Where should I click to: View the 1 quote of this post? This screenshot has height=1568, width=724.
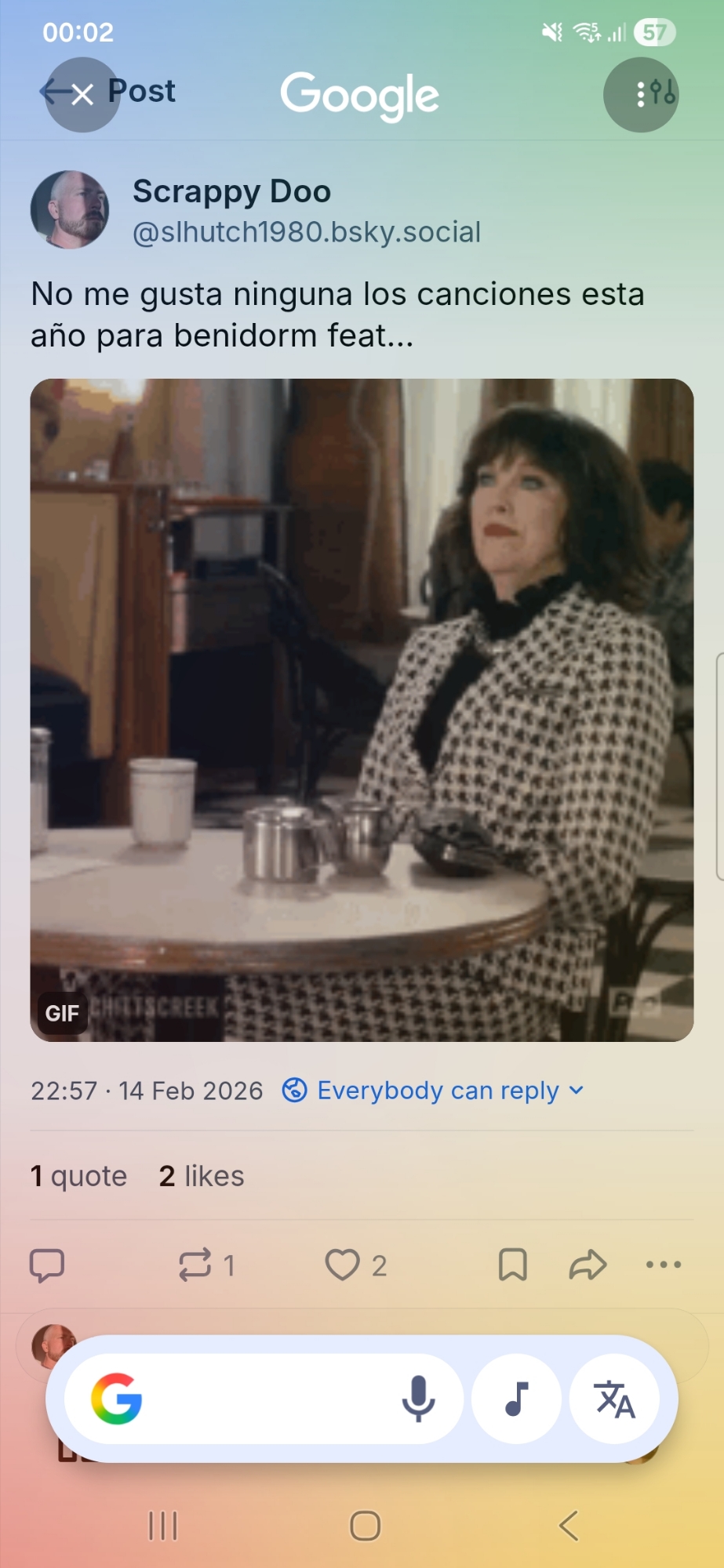pos(78,1176)
